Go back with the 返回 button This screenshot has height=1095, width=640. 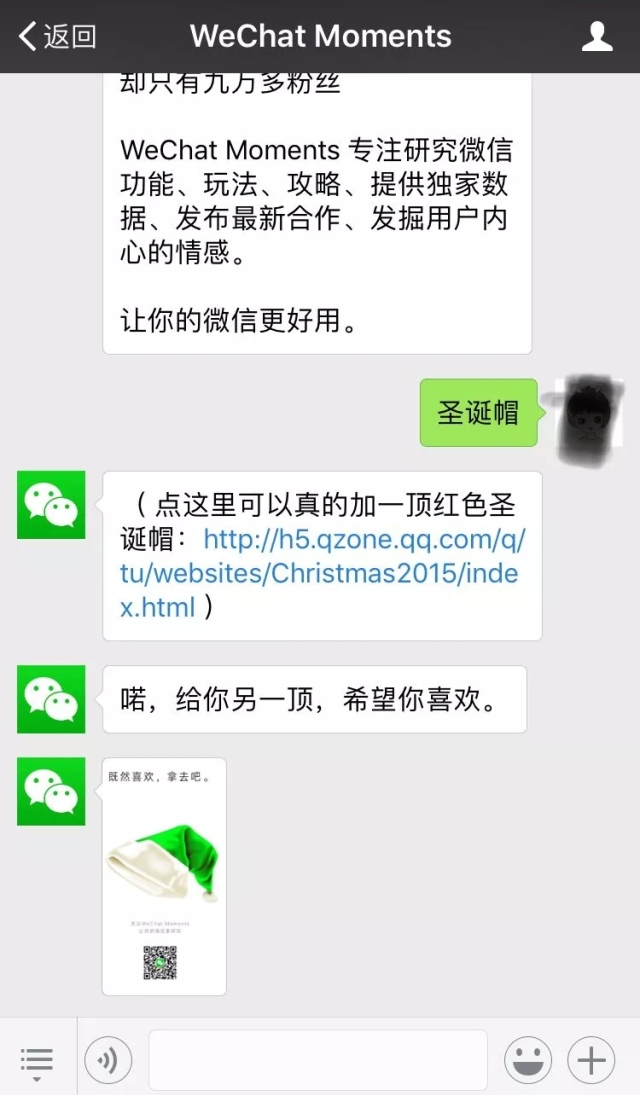pyautogui.click(x=58, y=37)
